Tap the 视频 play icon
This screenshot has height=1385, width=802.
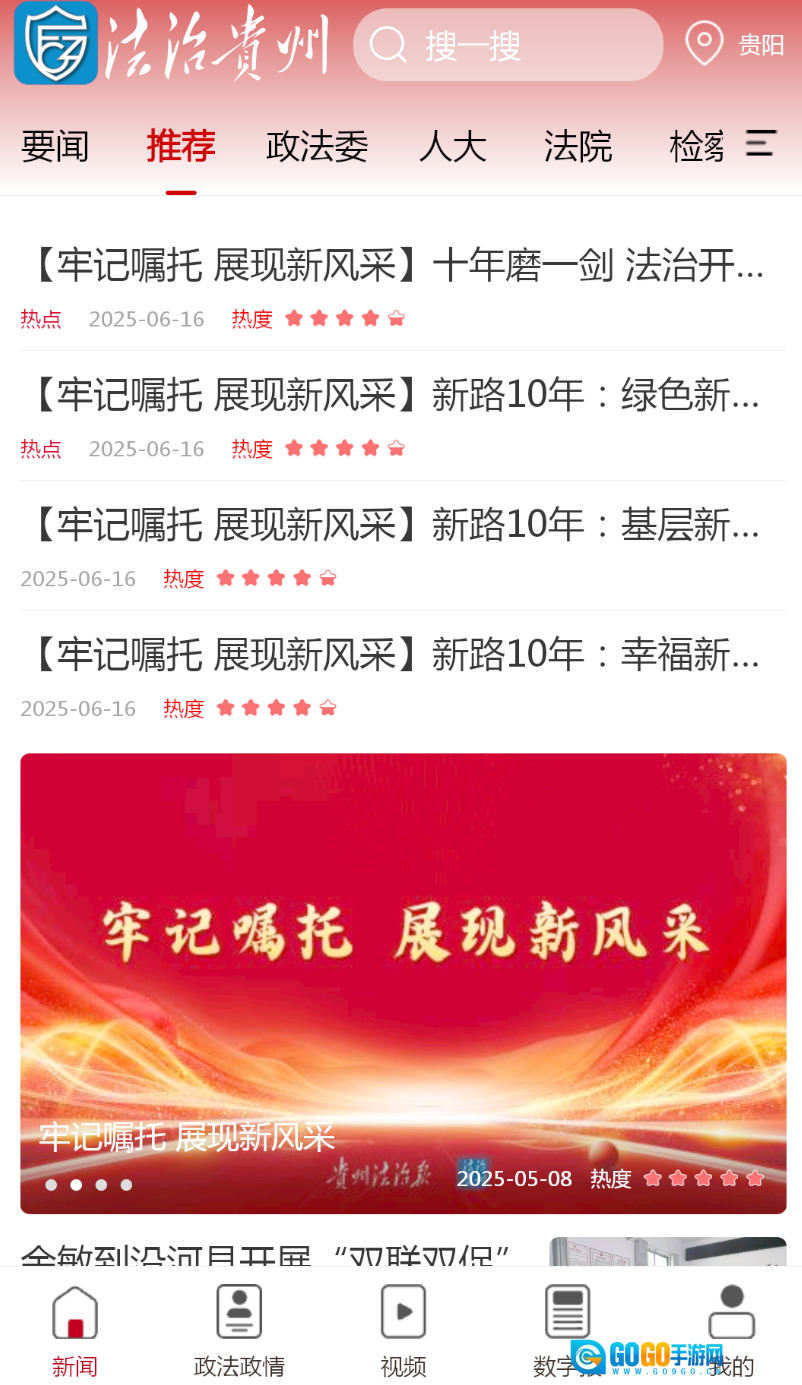coord(403,1310)
